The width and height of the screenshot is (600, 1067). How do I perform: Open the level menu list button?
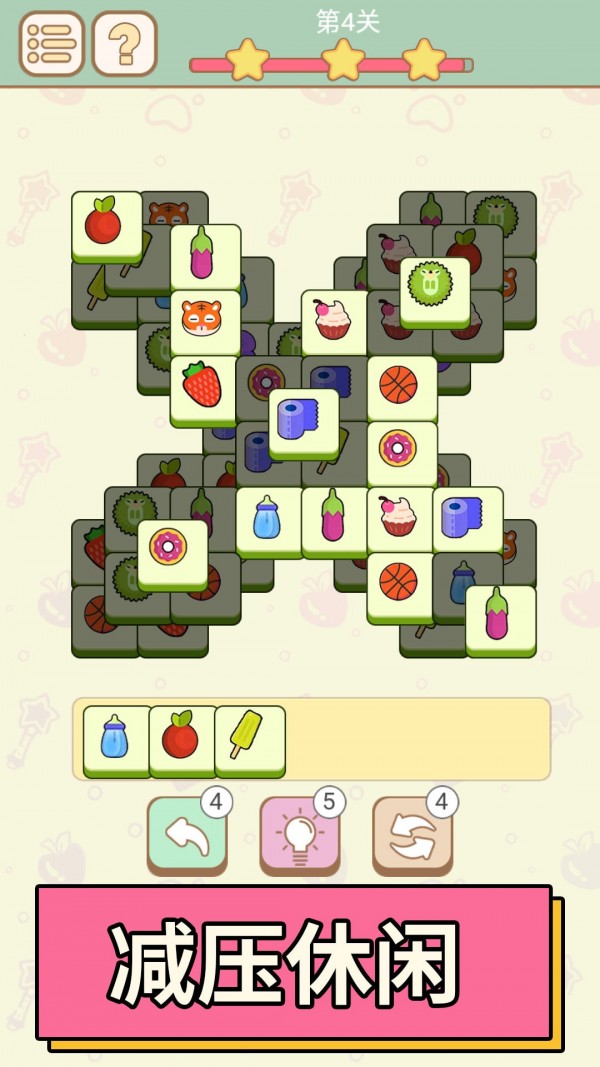tap(52, 44)
